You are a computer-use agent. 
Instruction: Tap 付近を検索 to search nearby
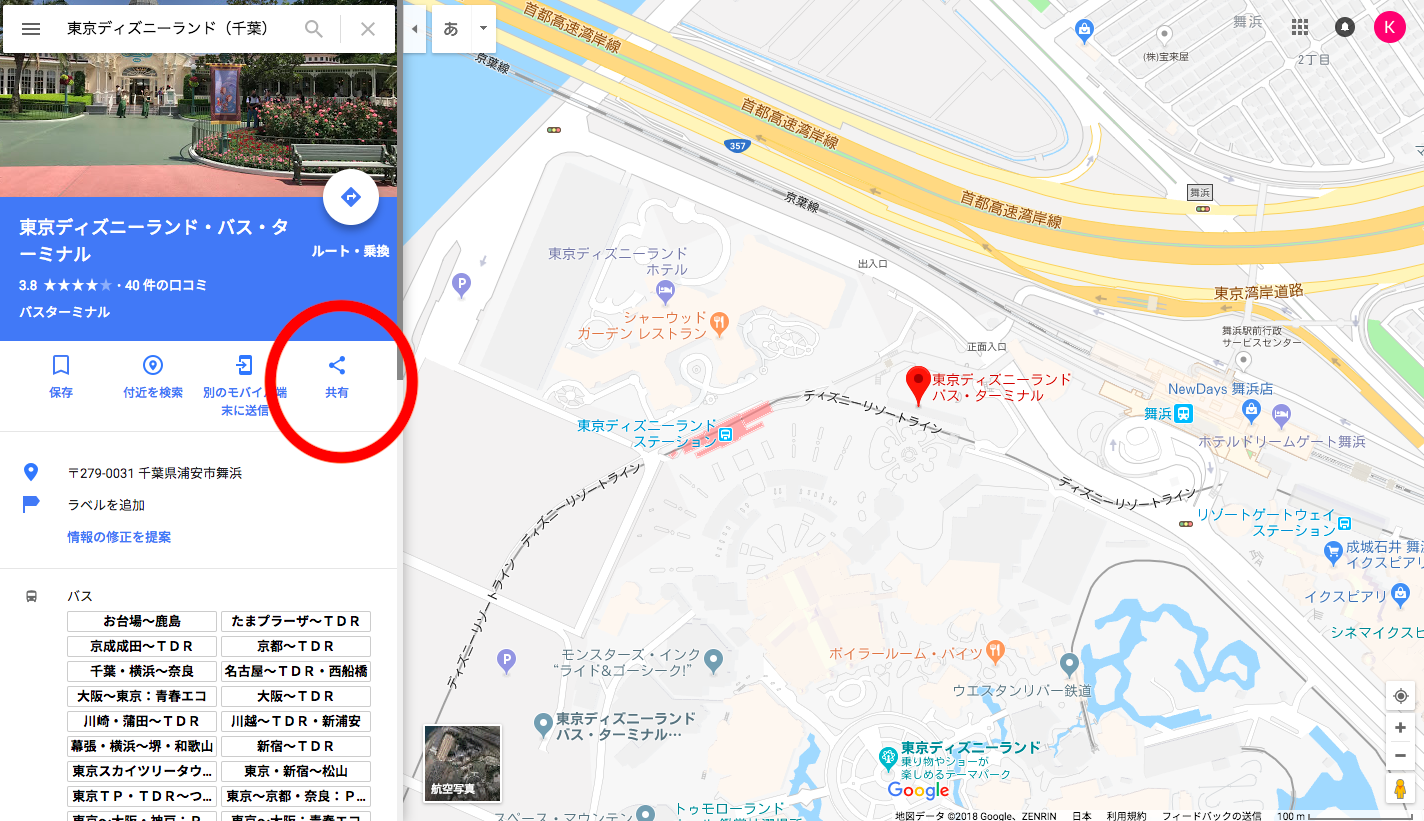(x=152, y=376)
